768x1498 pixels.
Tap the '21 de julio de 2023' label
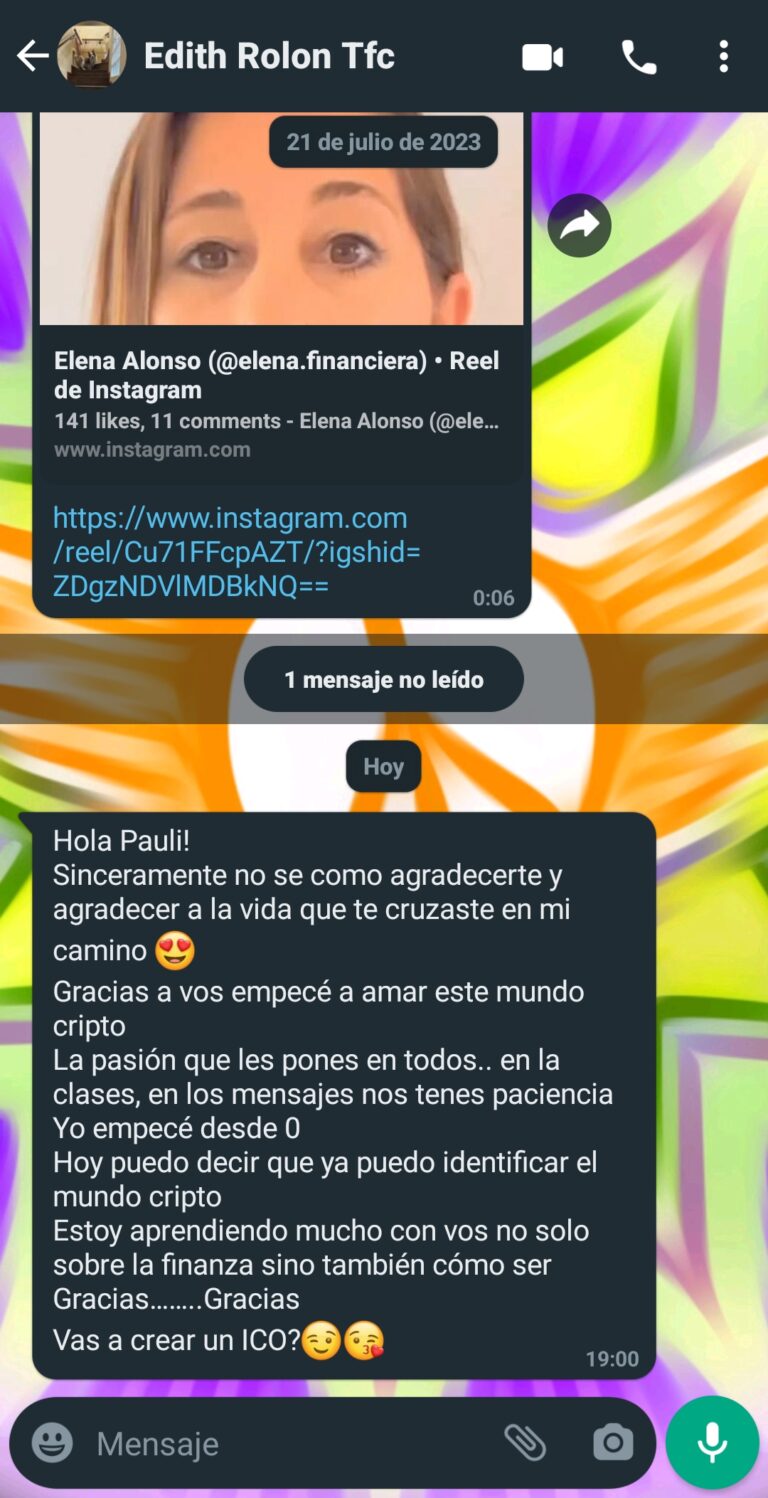click(383, 142)
